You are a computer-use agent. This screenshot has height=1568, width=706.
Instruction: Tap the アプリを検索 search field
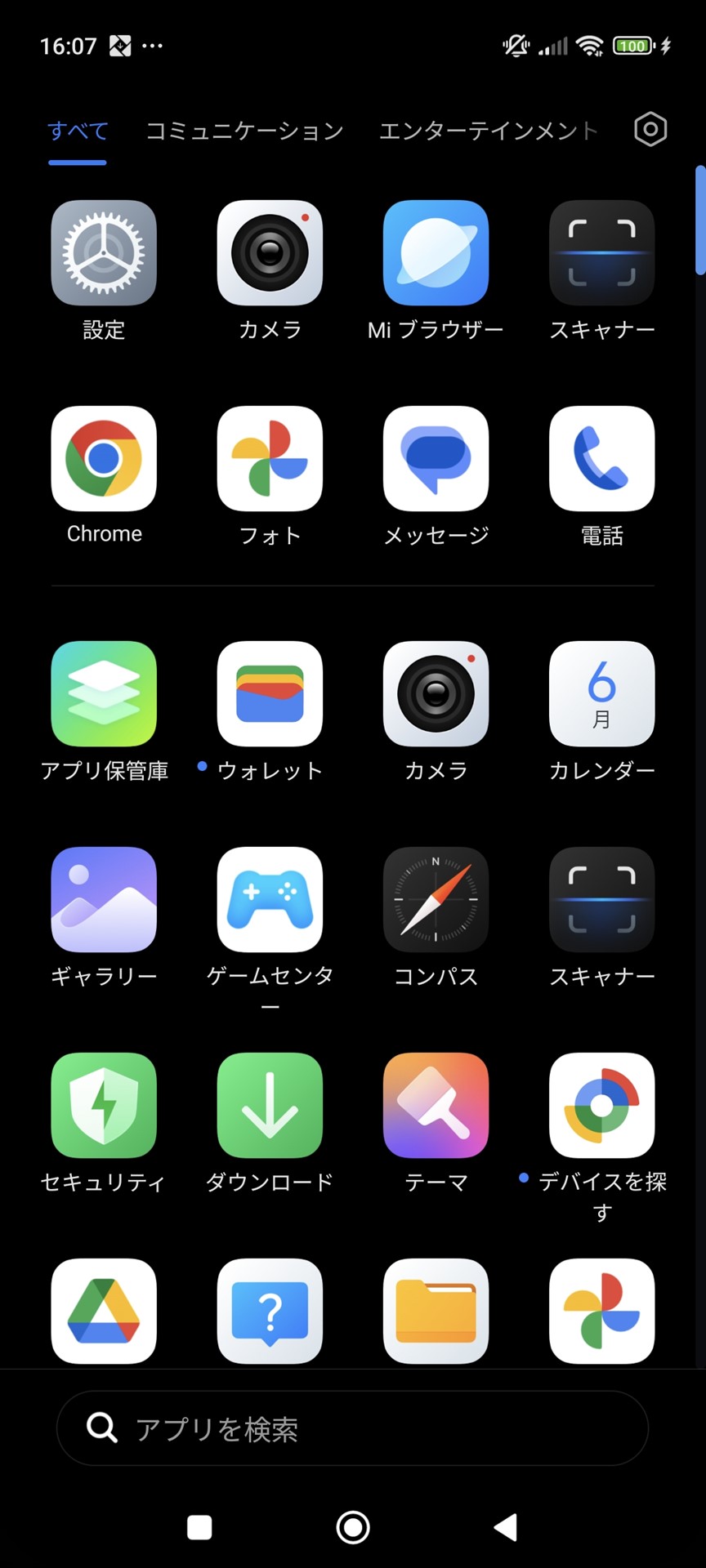353,1428
